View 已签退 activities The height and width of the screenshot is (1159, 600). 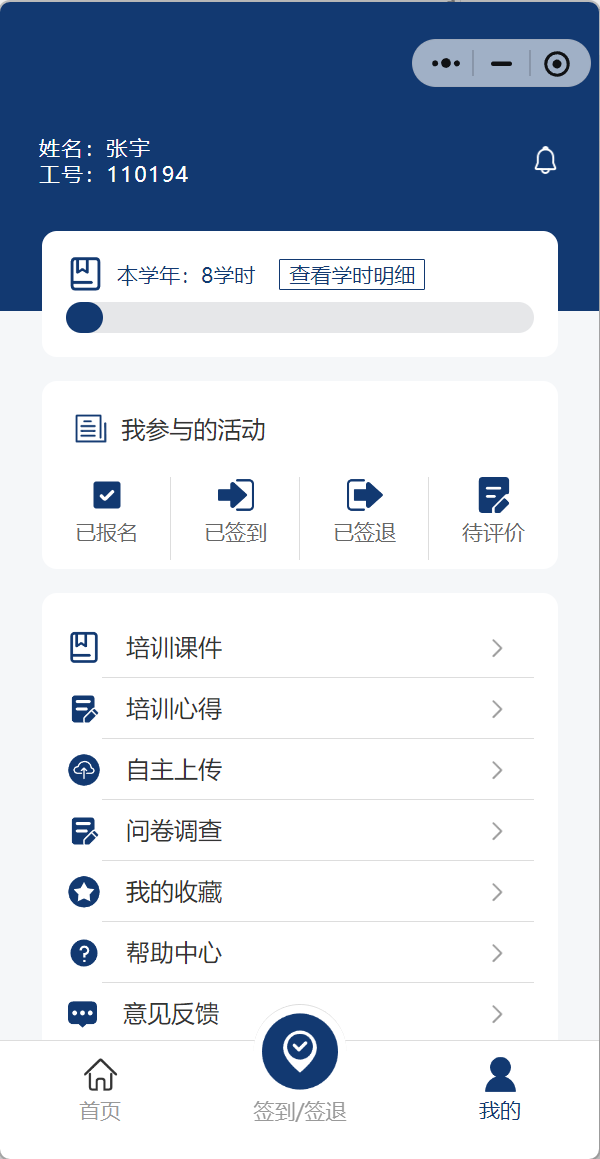point(365,512)
